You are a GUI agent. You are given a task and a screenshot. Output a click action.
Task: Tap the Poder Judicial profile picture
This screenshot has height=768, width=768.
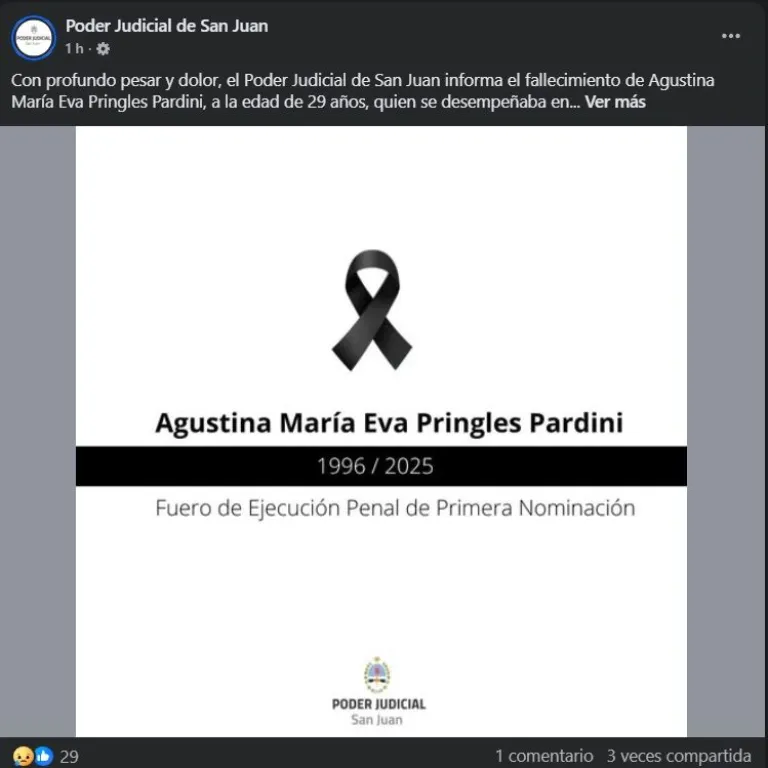[x=33, y=36]
